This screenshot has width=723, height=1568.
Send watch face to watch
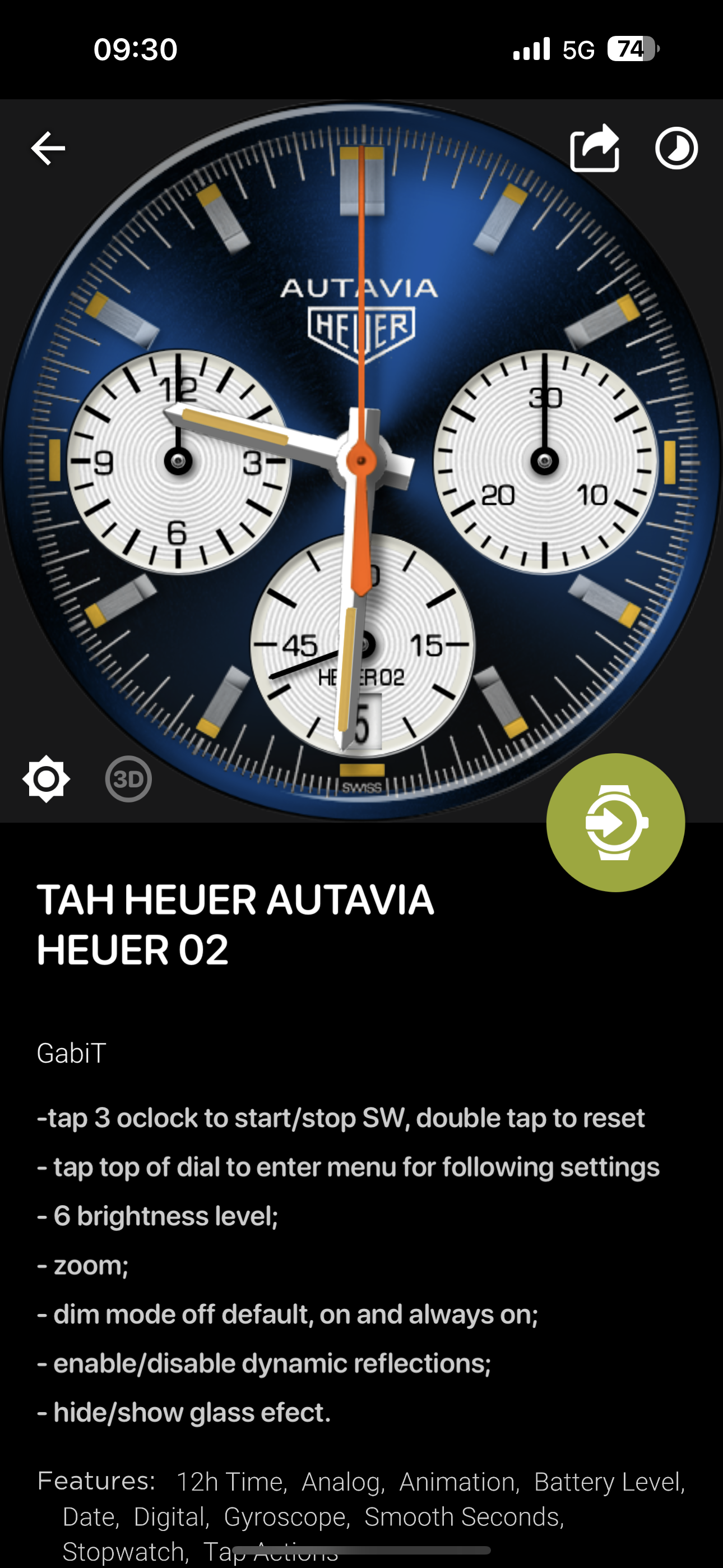coord(615,822)
